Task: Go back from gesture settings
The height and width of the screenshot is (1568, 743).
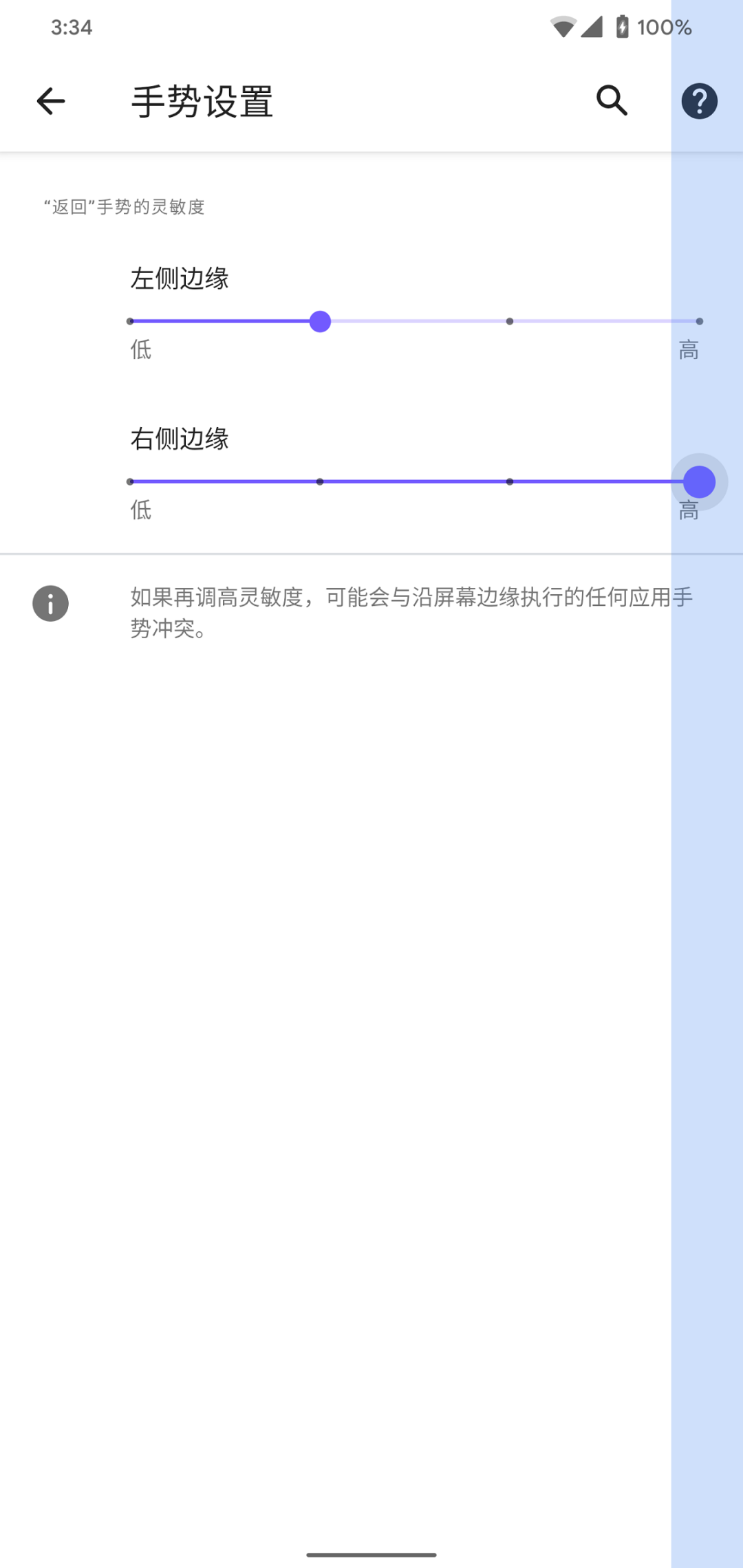Action: tap(51, 101)
